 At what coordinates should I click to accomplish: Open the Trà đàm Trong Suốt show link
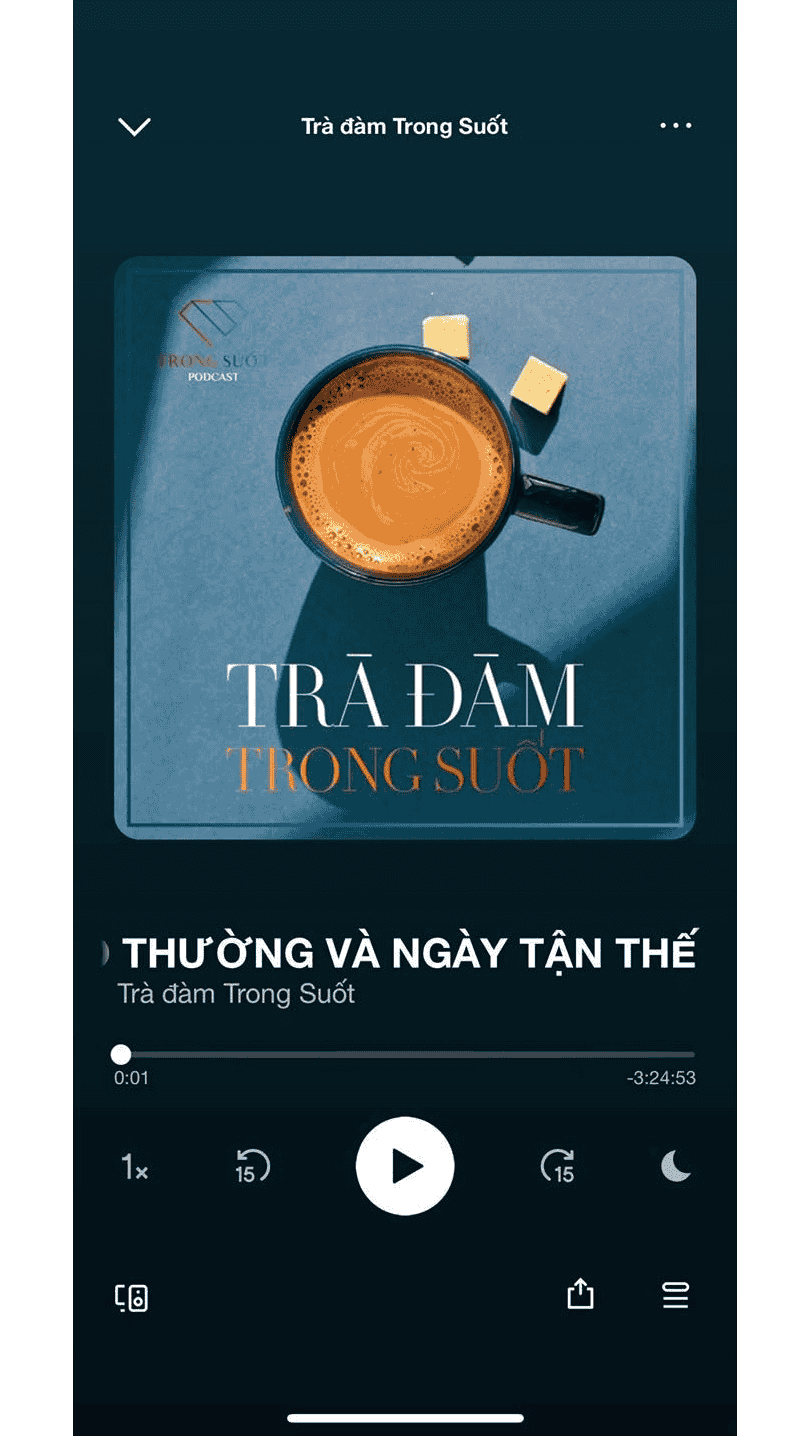coord(236,994)
